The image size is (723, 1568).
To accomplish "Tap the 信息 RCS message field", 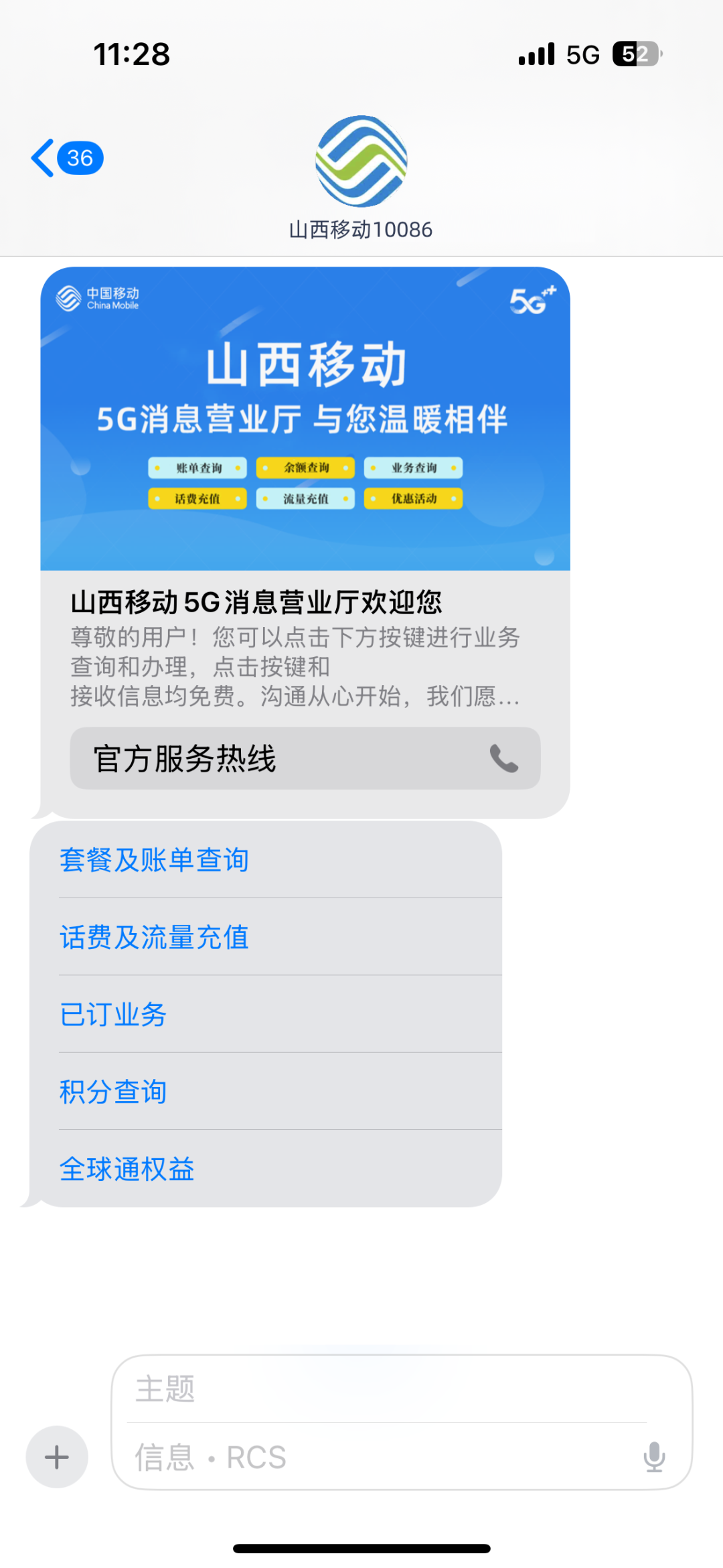I will [375, 1457].
